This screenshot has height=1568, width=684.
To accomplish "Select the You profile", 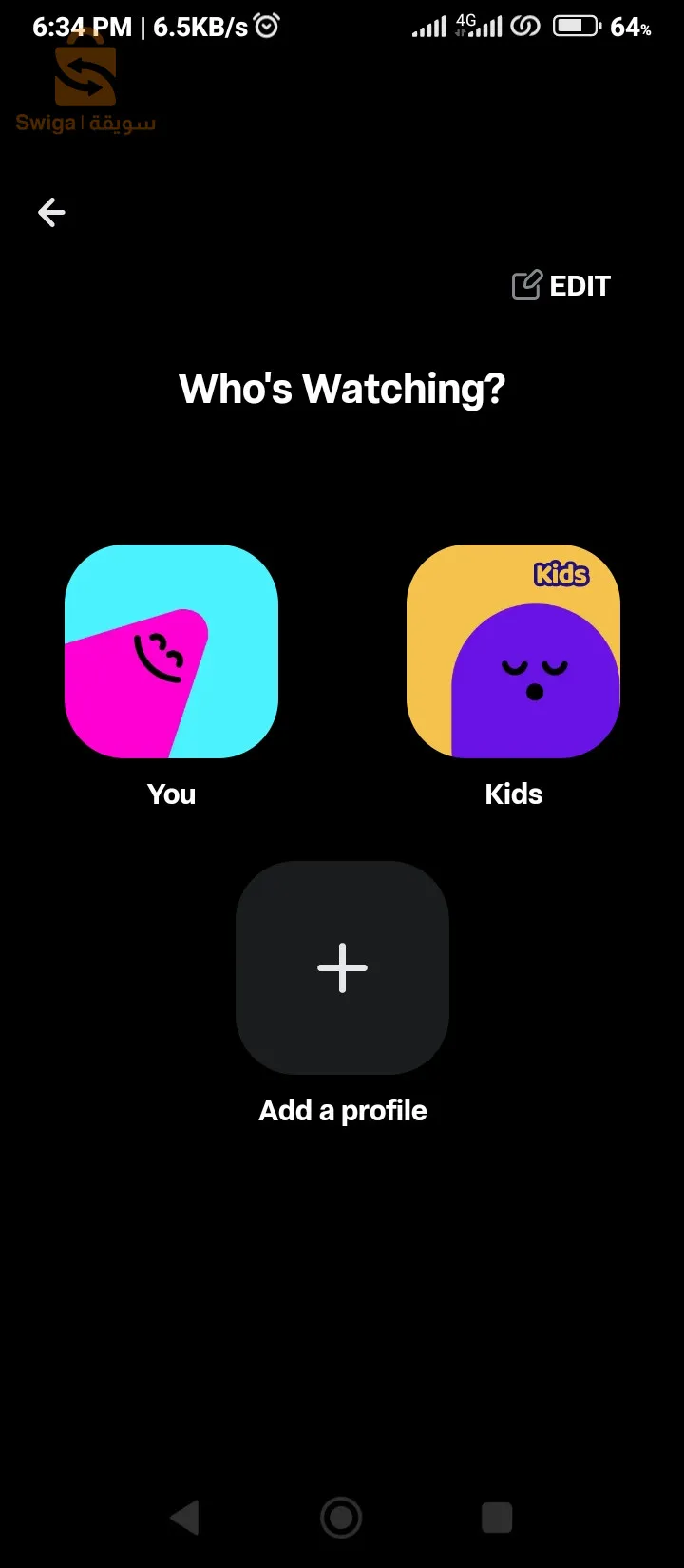I will pyautogui.click(x=171, y=652).
